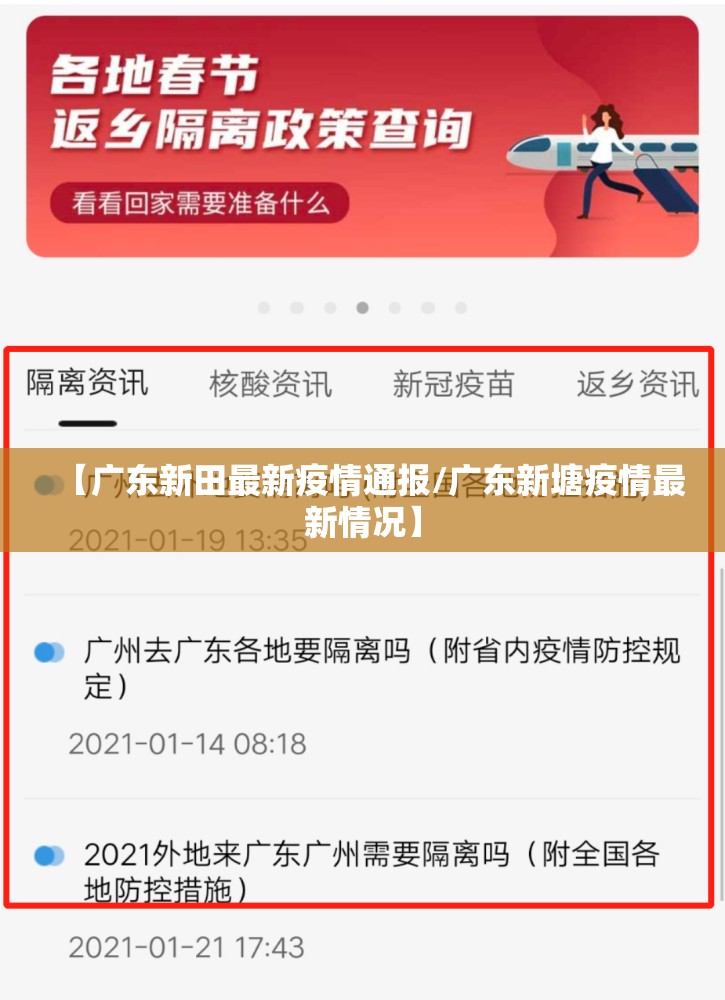
Task: Switch to the 隔离资讯 tab
Action: pos(87,383)
